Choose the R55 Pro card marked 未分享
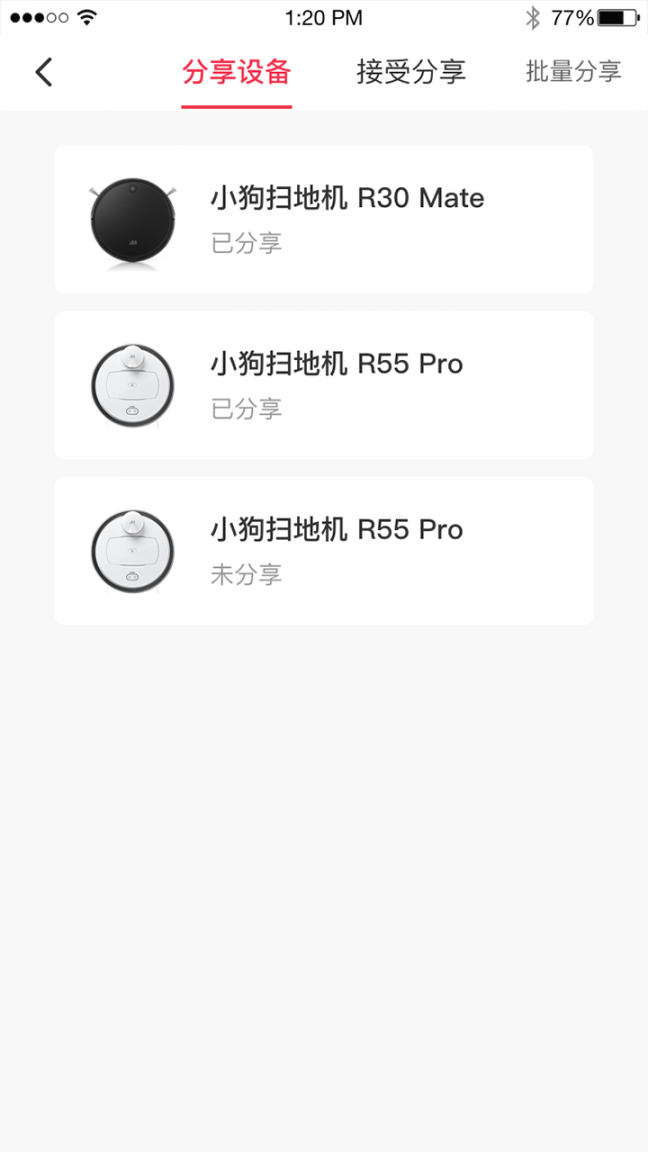Screen dimensions: 648x1152 coord(324,551)
